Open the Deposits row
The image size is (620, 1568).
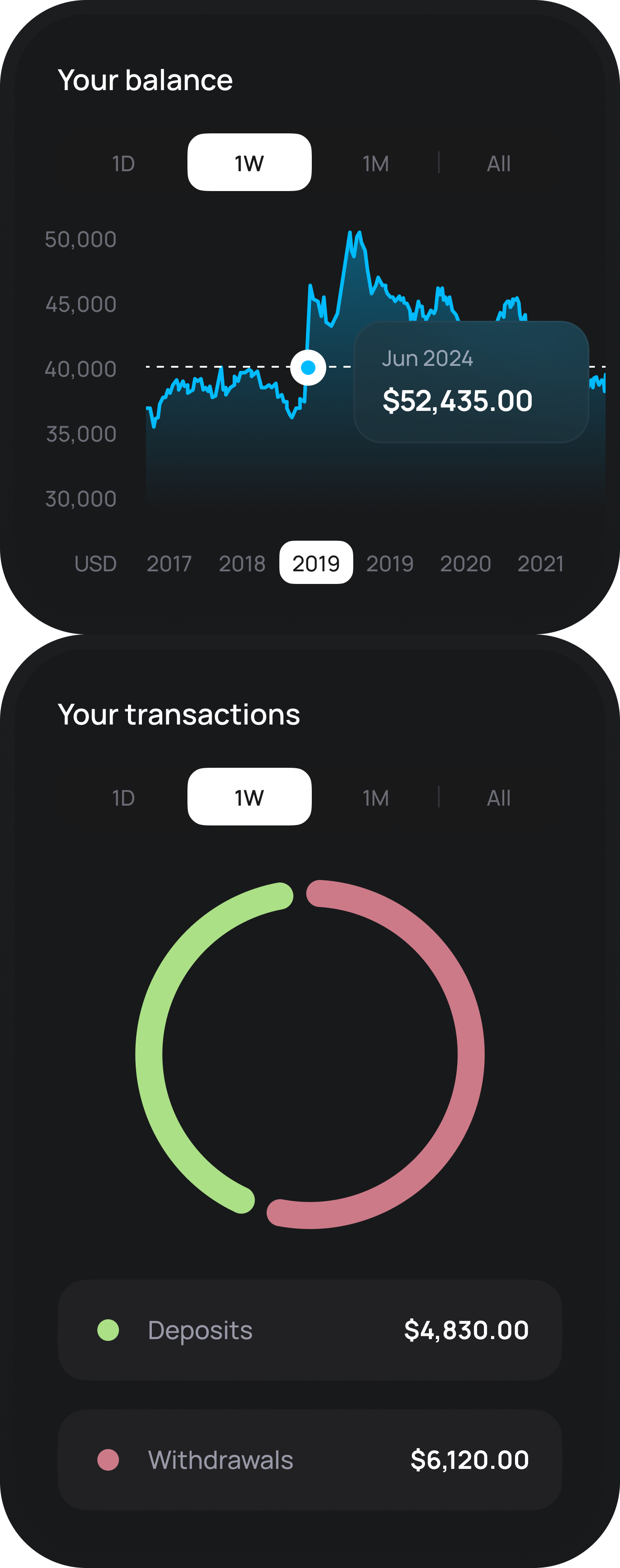(310, 1330)
